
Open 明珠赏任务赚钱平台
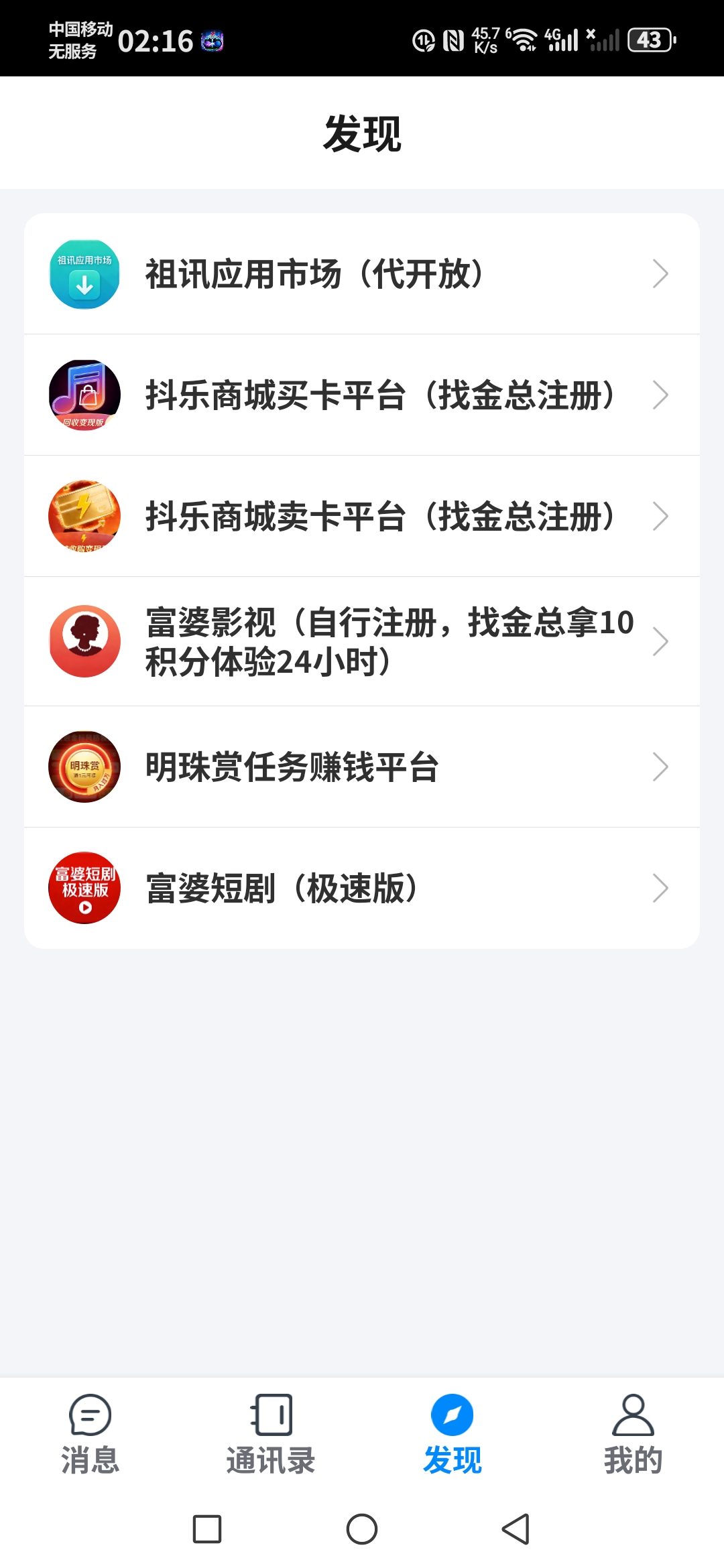click(362, 767)
